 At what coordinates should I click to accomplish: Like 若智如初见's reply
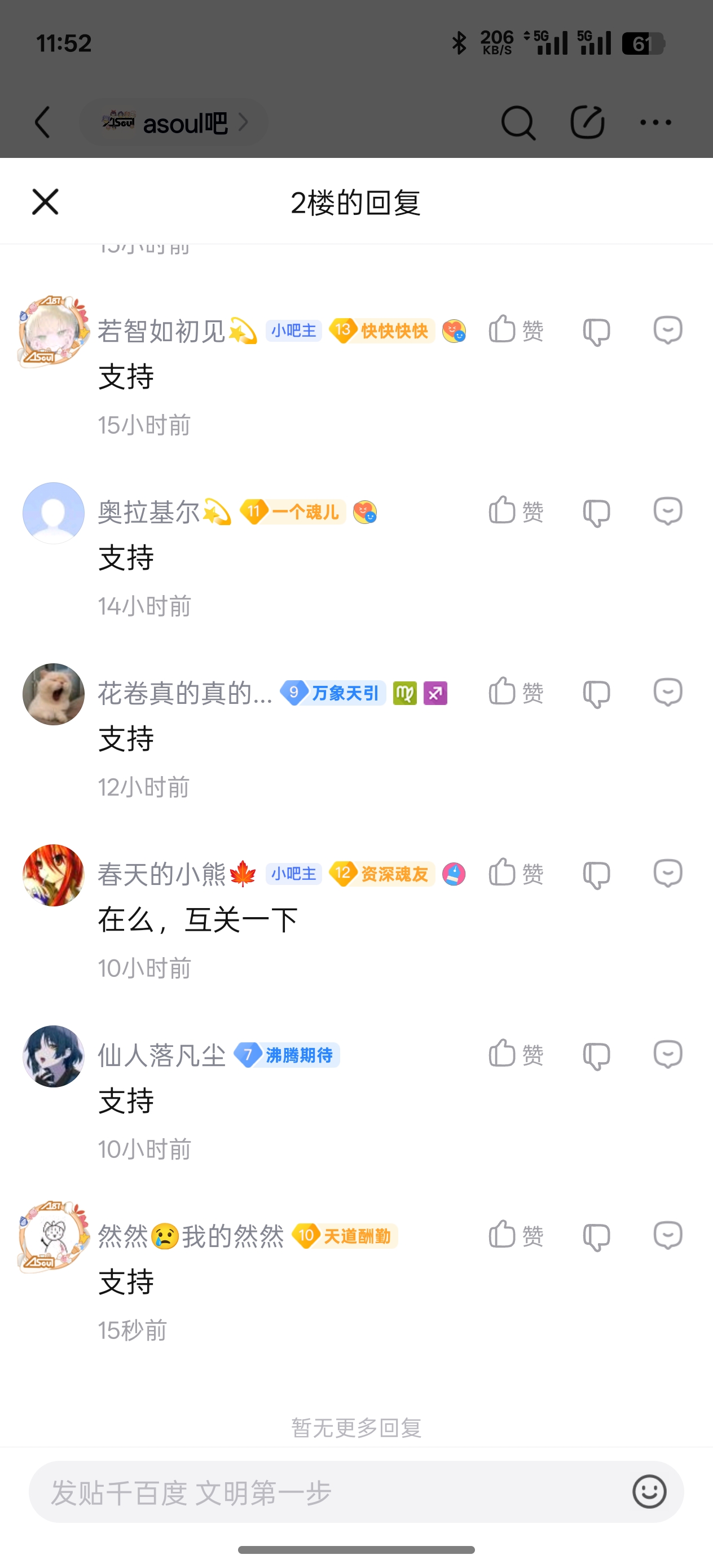pos(515,330)
